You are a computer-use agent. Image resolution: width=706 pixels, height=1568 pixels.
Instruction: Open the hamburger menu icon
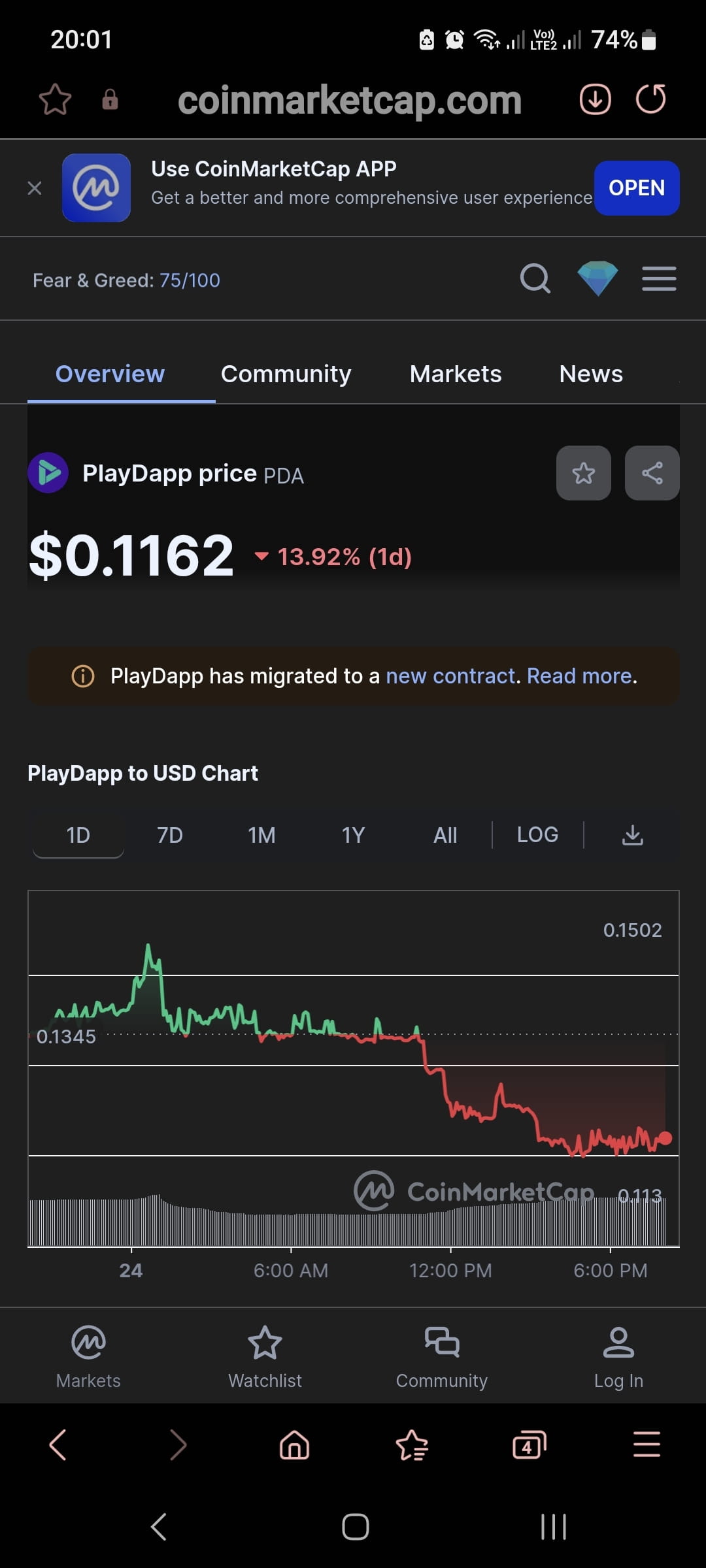pyautogui.click(x=658, y=278)
